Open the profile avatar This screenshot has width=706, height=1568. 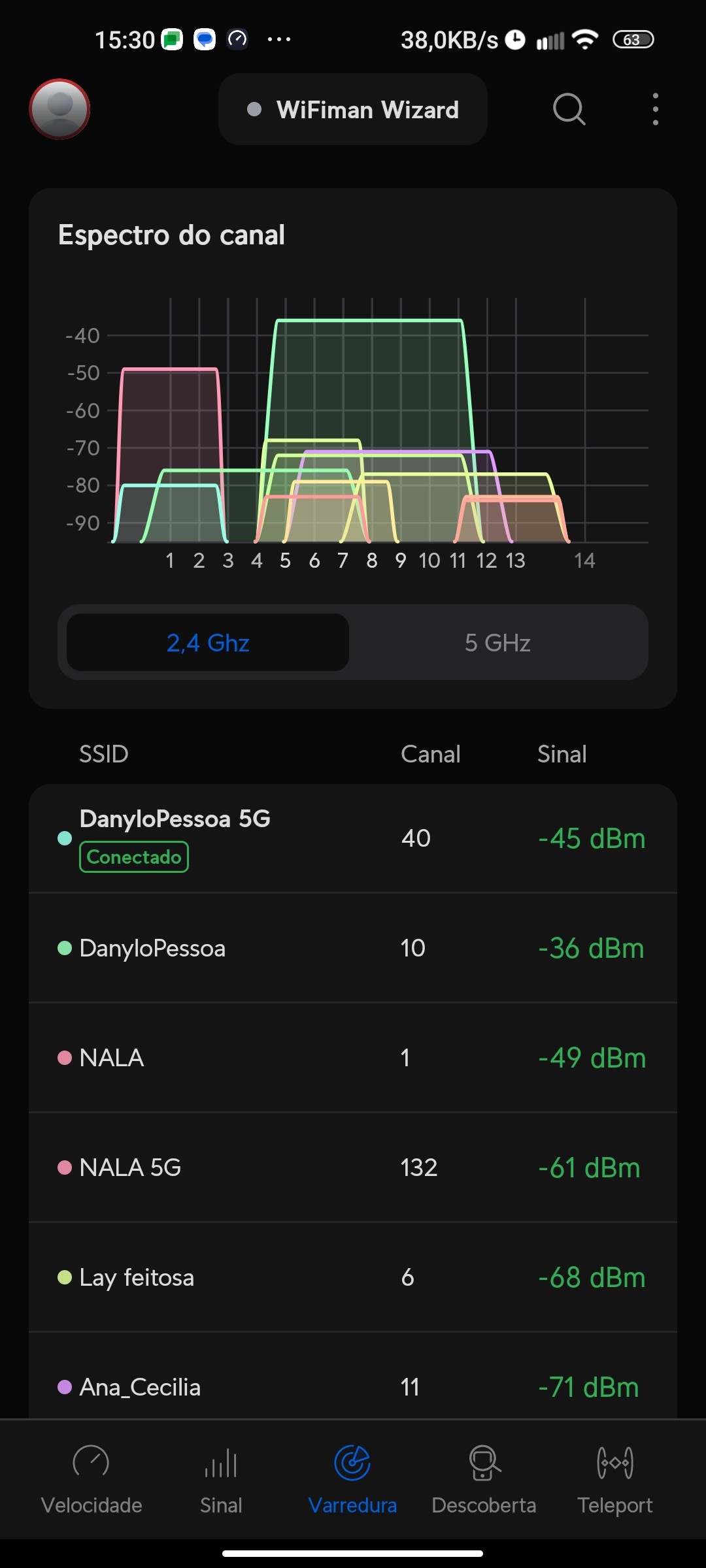59,109
